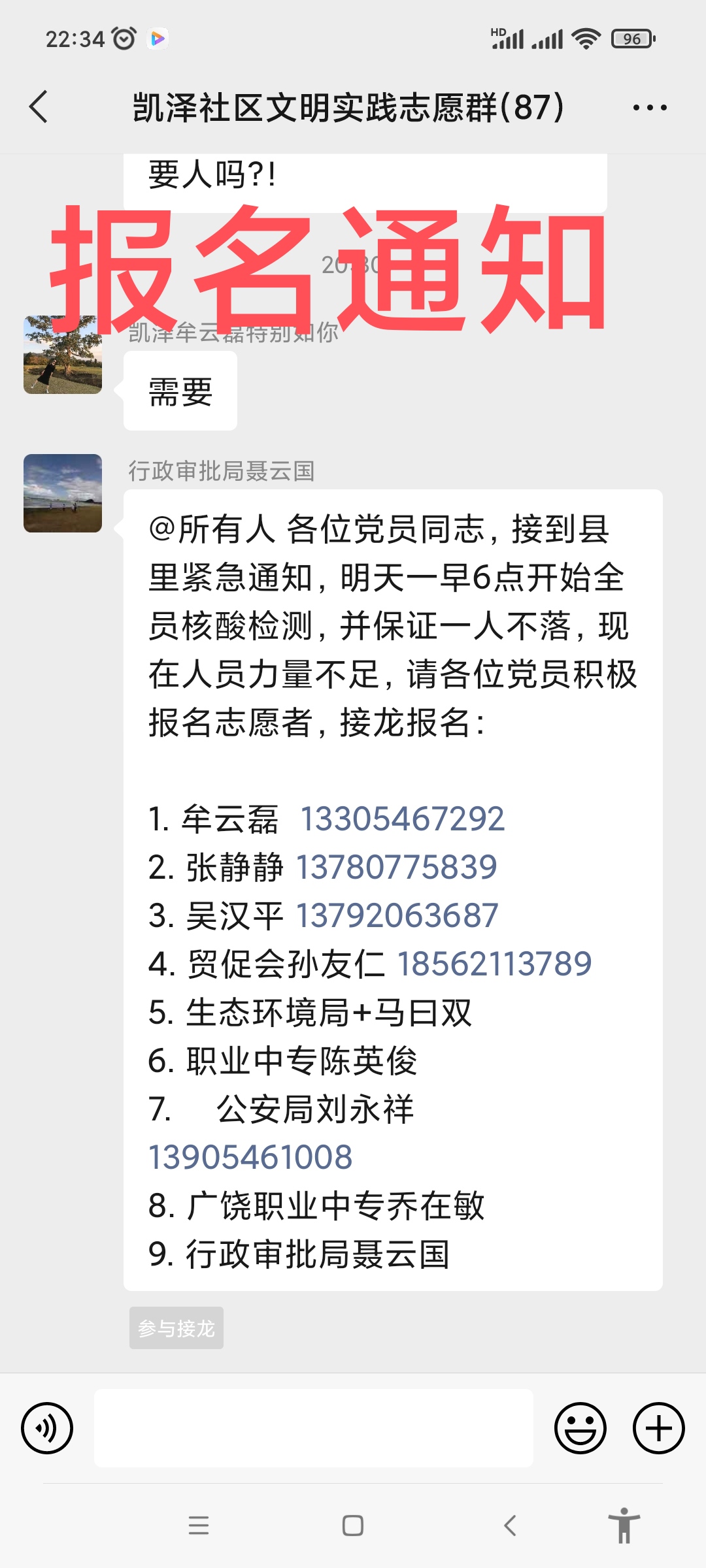706x1568 pixels.
Task: Tap phone number 13305467292
Action: pyautogui.click(x=402, y=819)
